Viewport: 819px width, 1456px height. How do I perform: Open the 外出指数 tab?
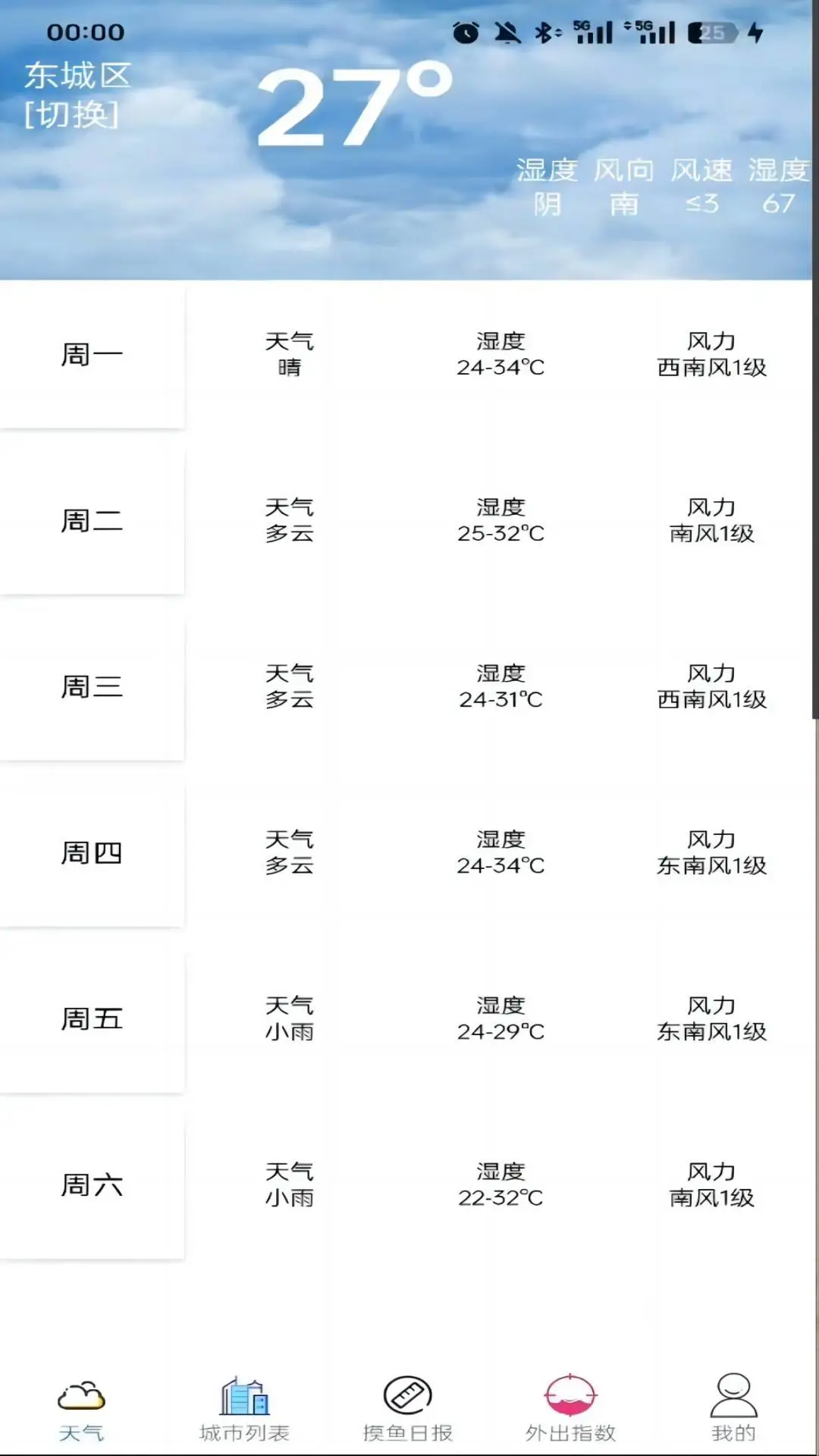tap(570, 1410)
